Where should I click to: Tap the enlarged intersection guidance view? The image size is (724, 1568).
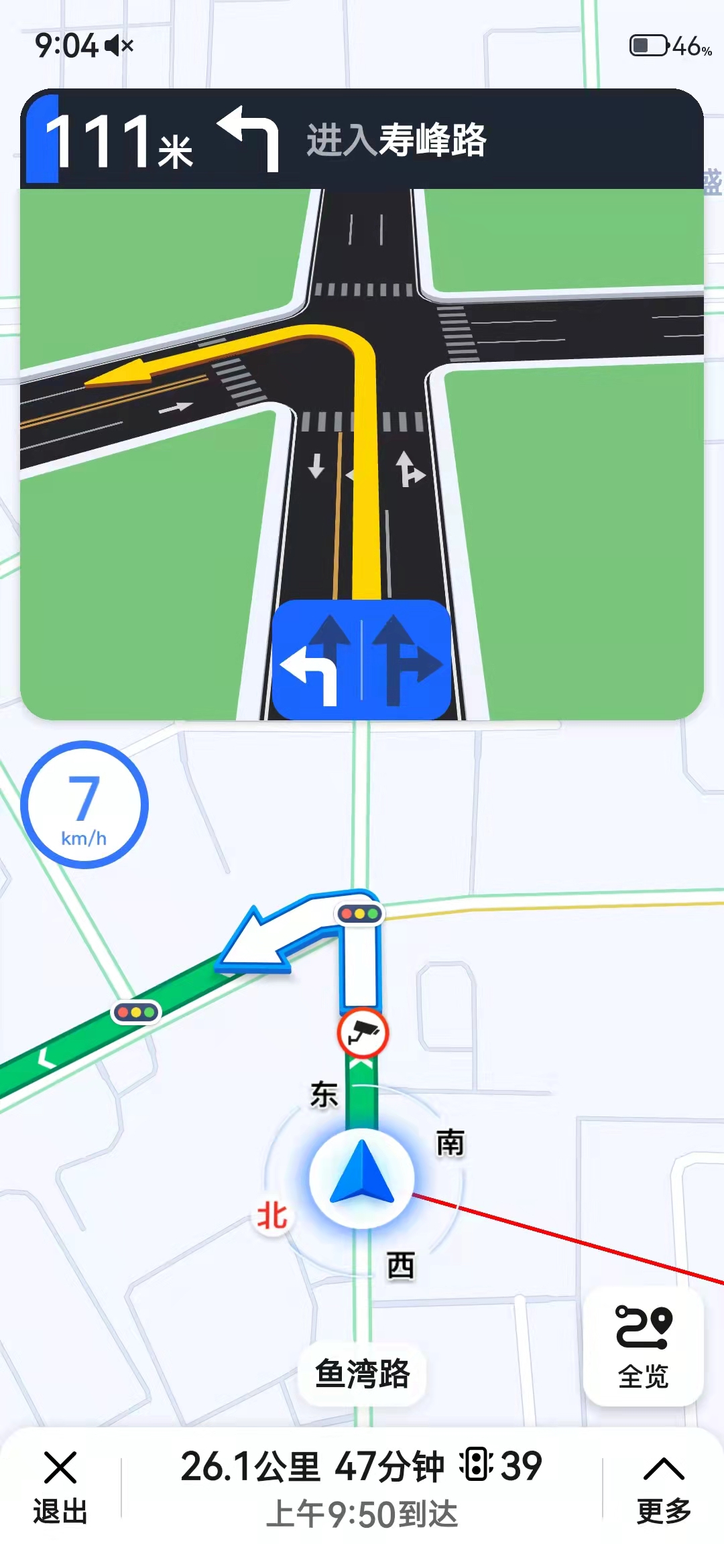362,456
